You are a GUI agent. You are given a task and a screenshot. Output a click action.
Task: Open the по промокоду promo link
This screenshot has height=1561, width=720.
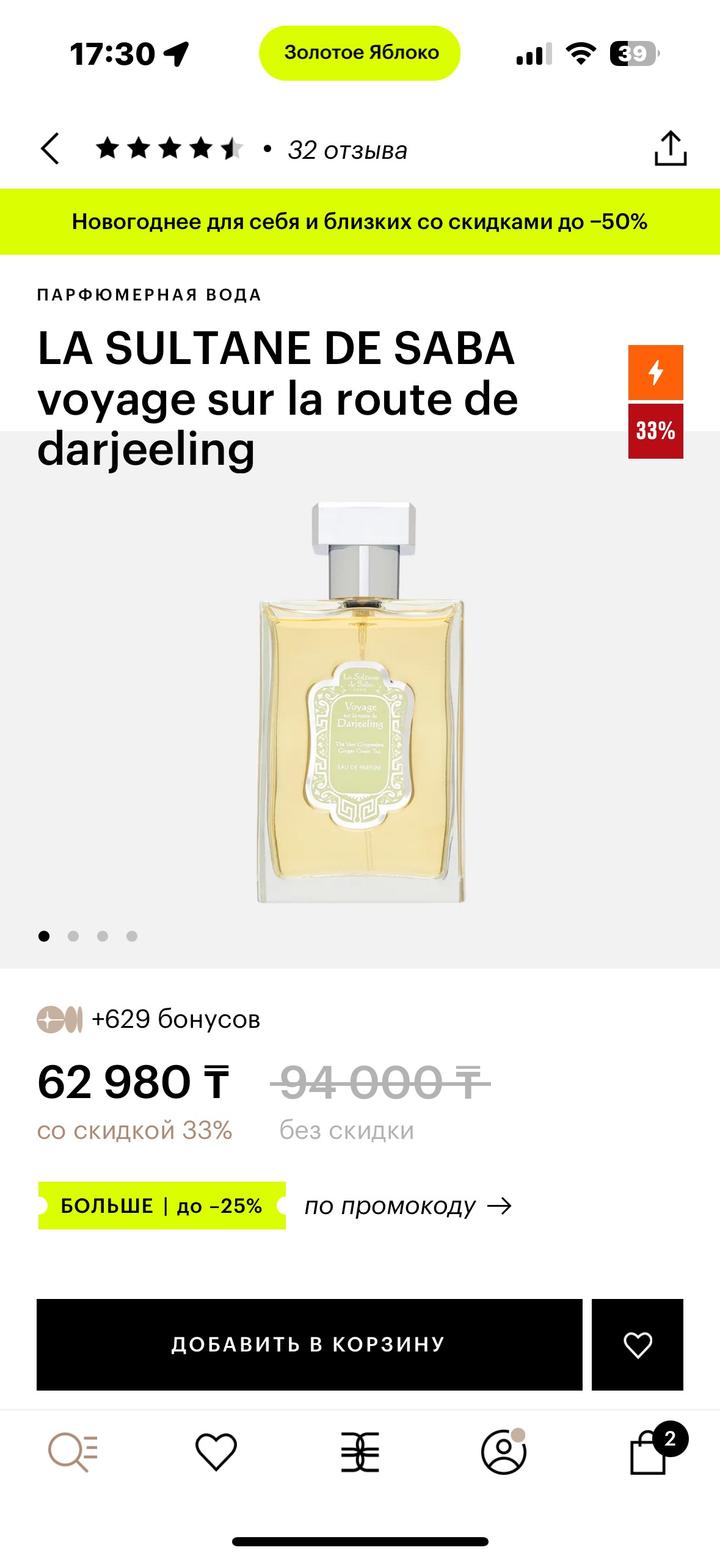[x=408, y=1206]
